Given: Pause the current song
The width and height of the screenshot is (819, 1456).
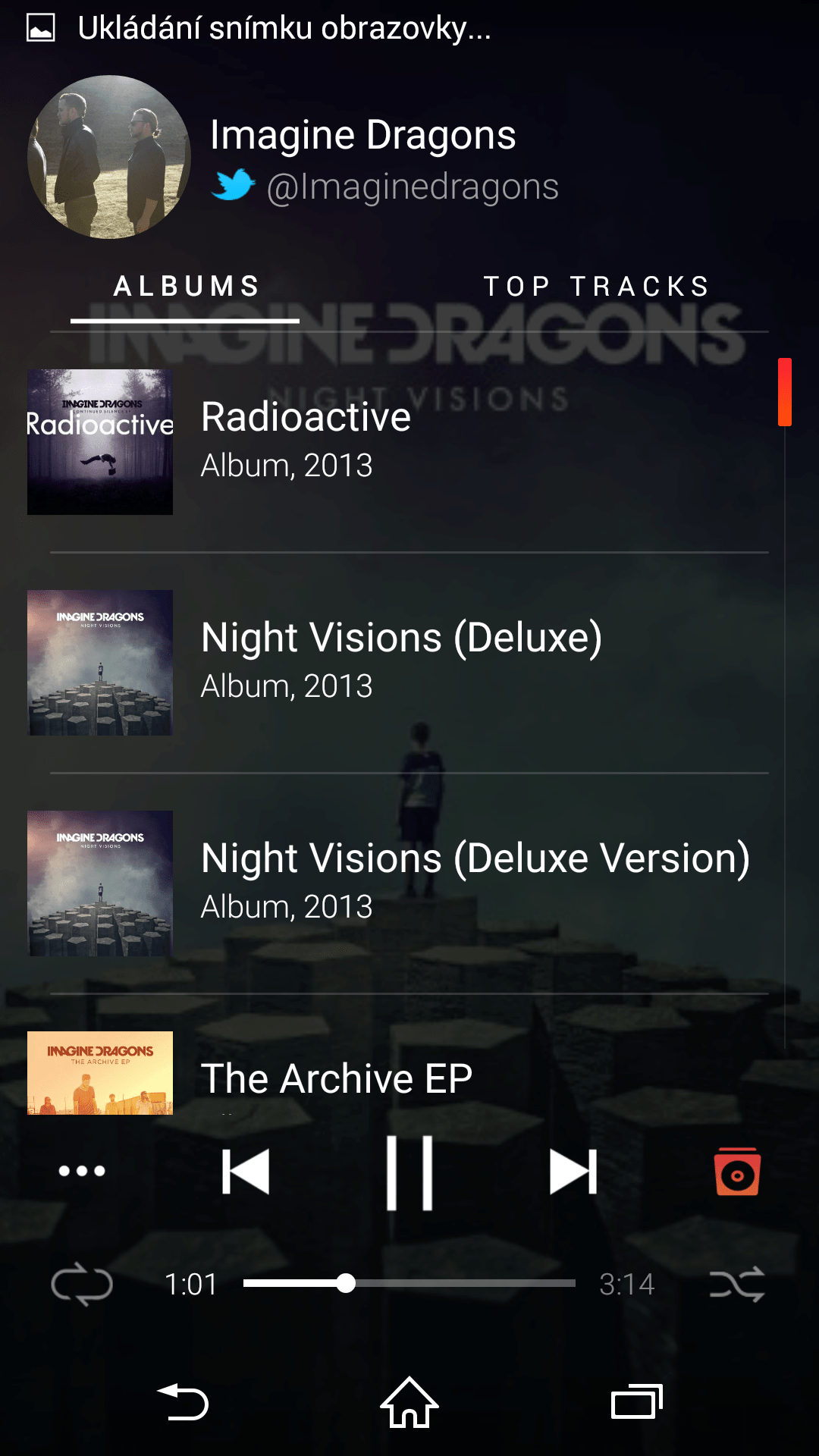Looking at the screenshot, I should (x=409, y=1172).
